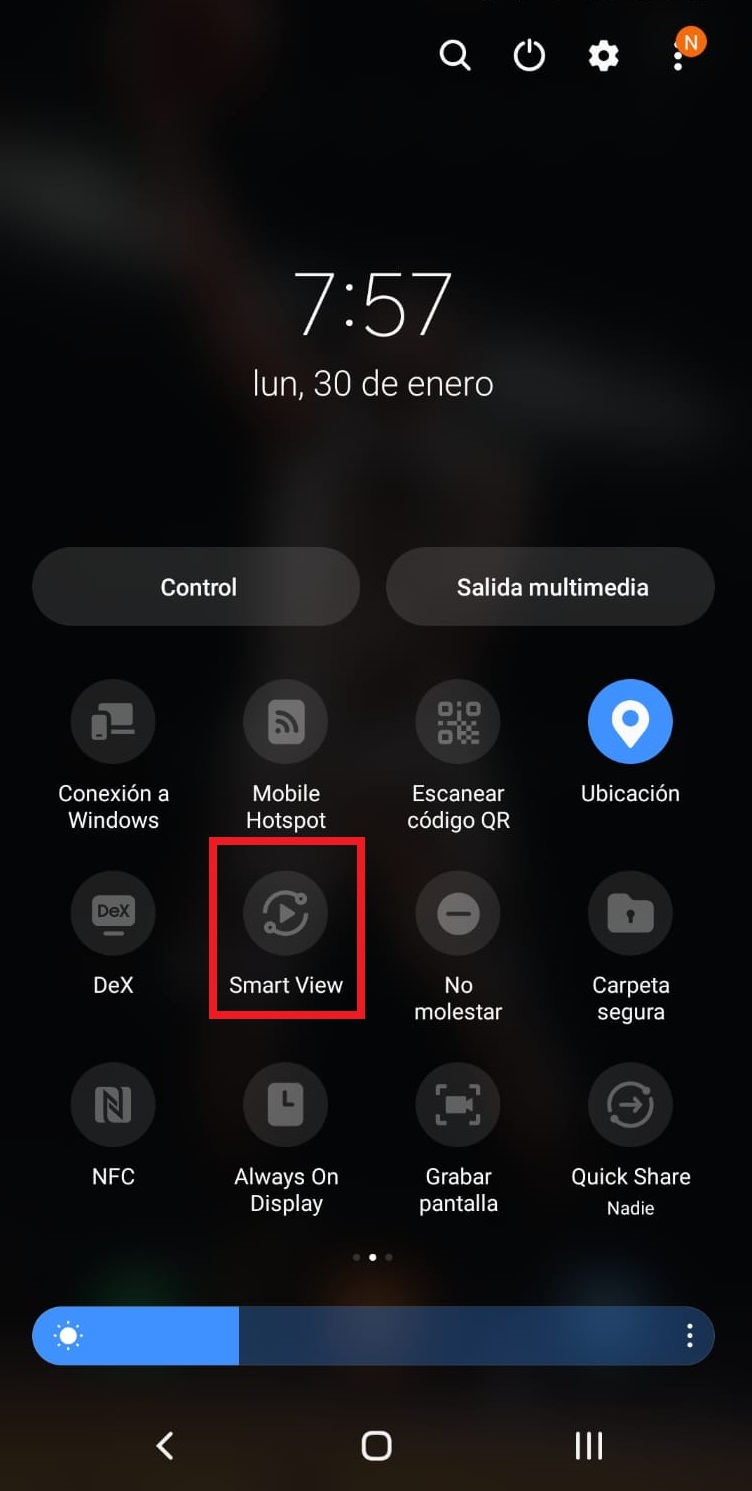Open Salida multimedia
The height and width of the screenshot is (1491, 752).
click(551, 587)
